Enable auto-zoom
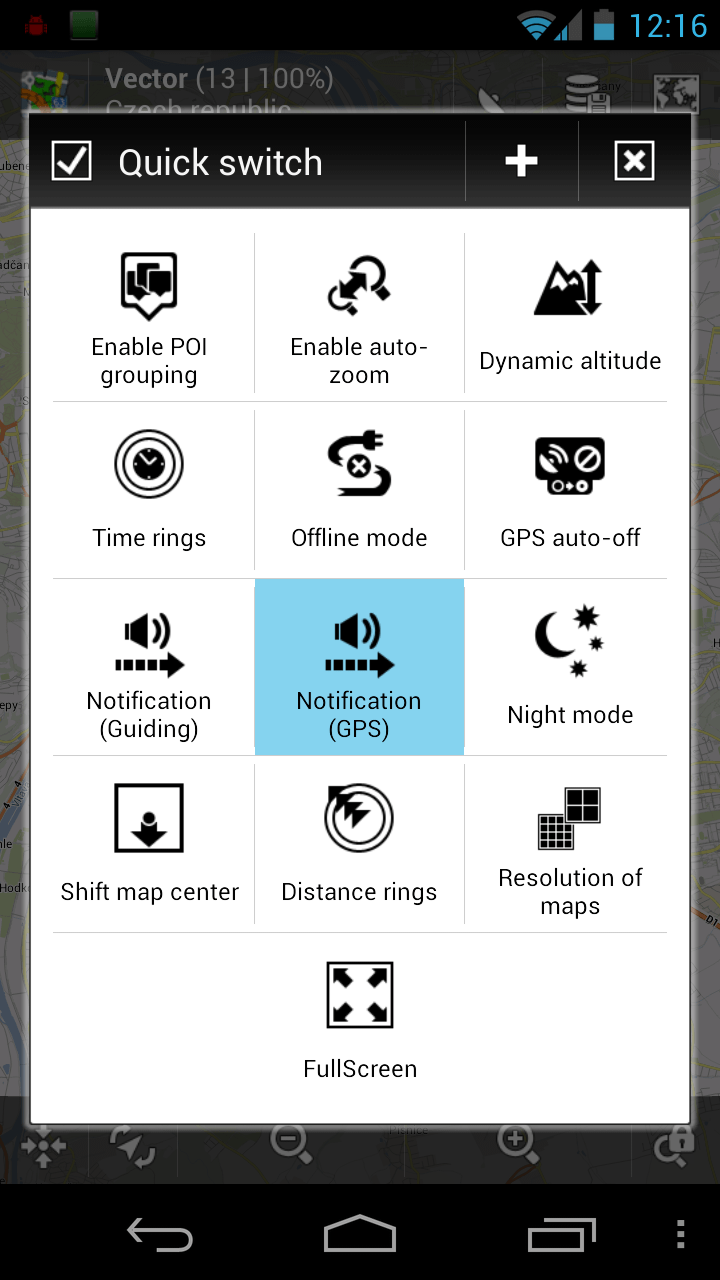 359,318
